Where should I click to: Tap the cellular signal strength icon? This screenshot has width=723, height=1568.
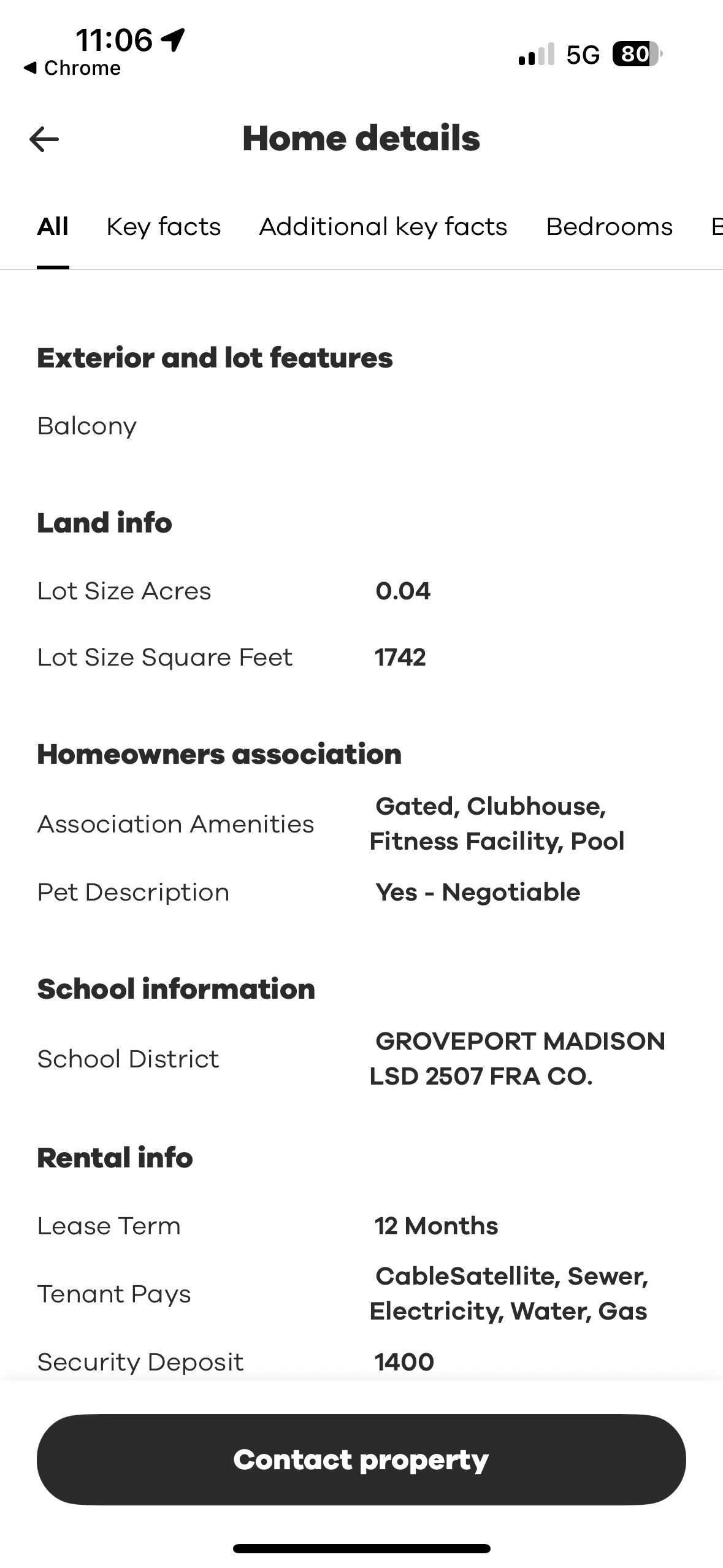click(x=537, y=55)
